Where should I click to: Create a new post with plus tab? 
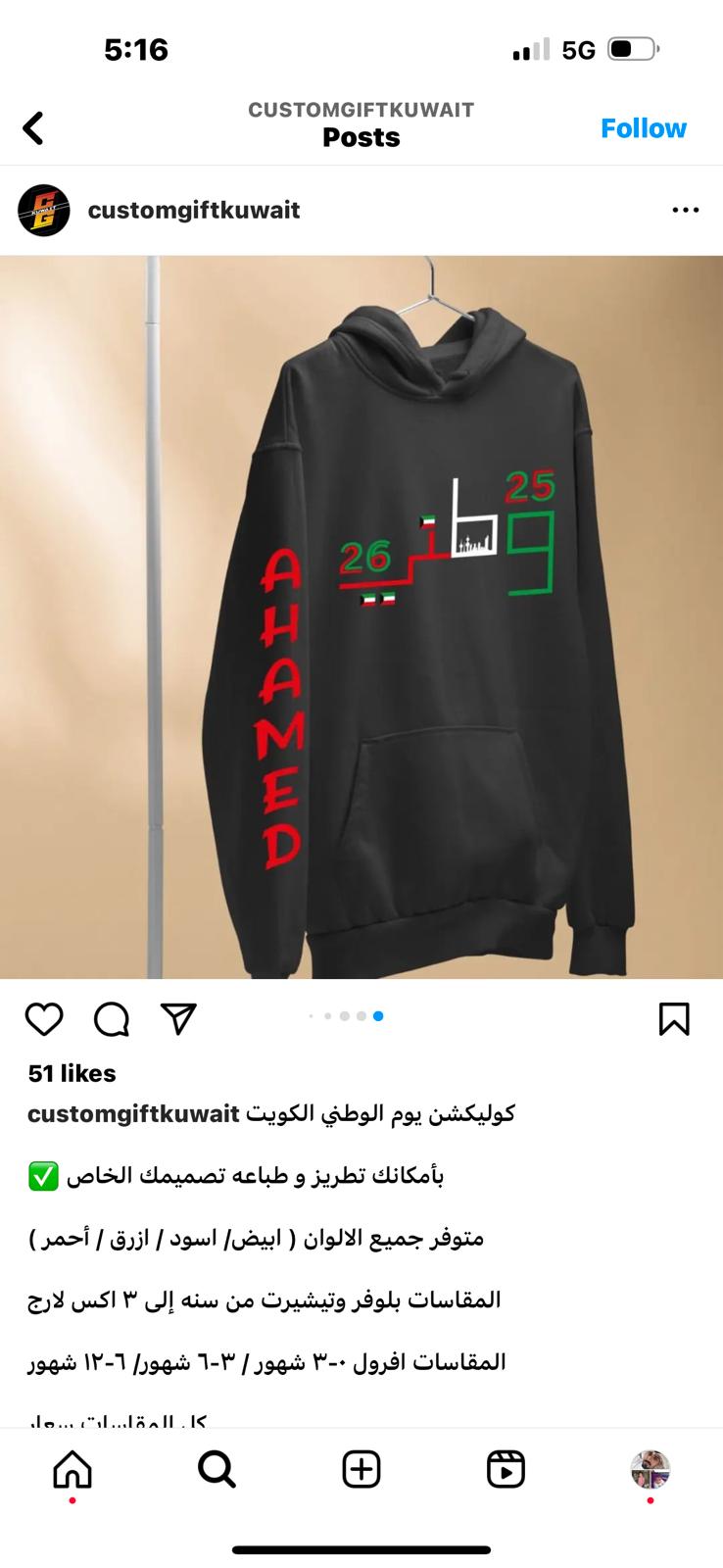361,1469
